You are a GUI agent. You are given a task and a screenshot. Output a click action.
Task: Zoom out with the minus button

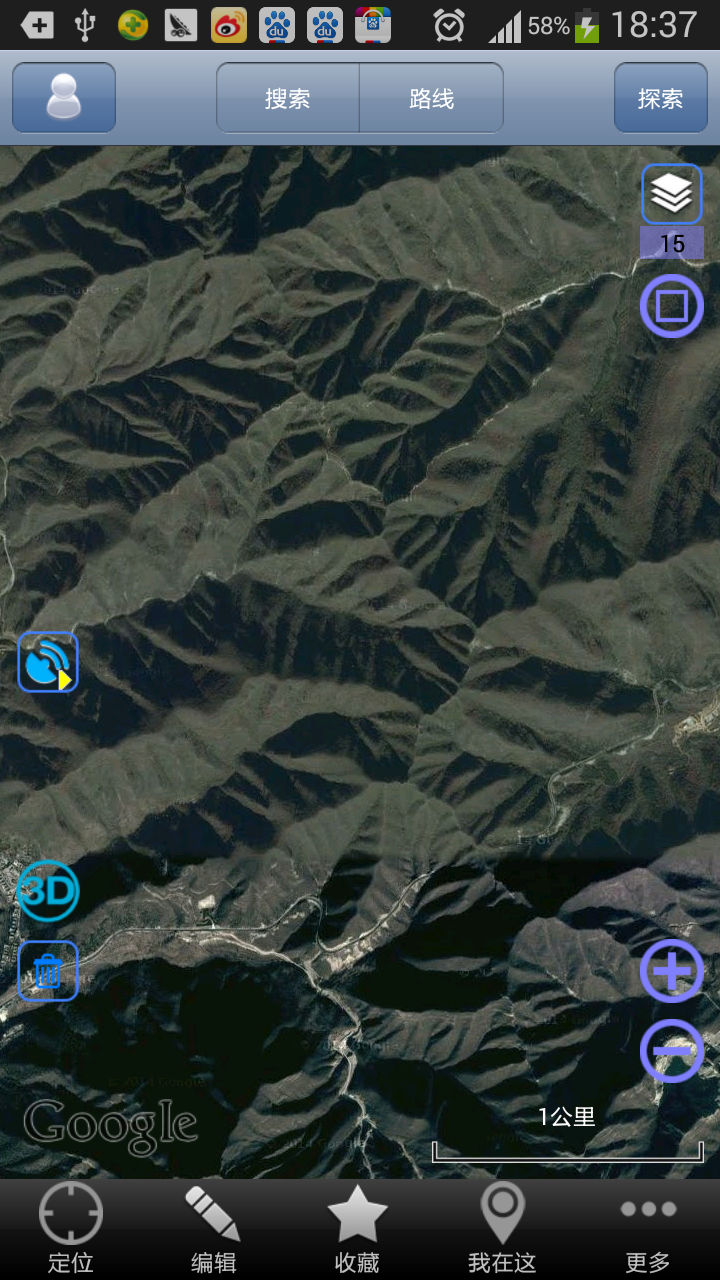click(671, 1051)
